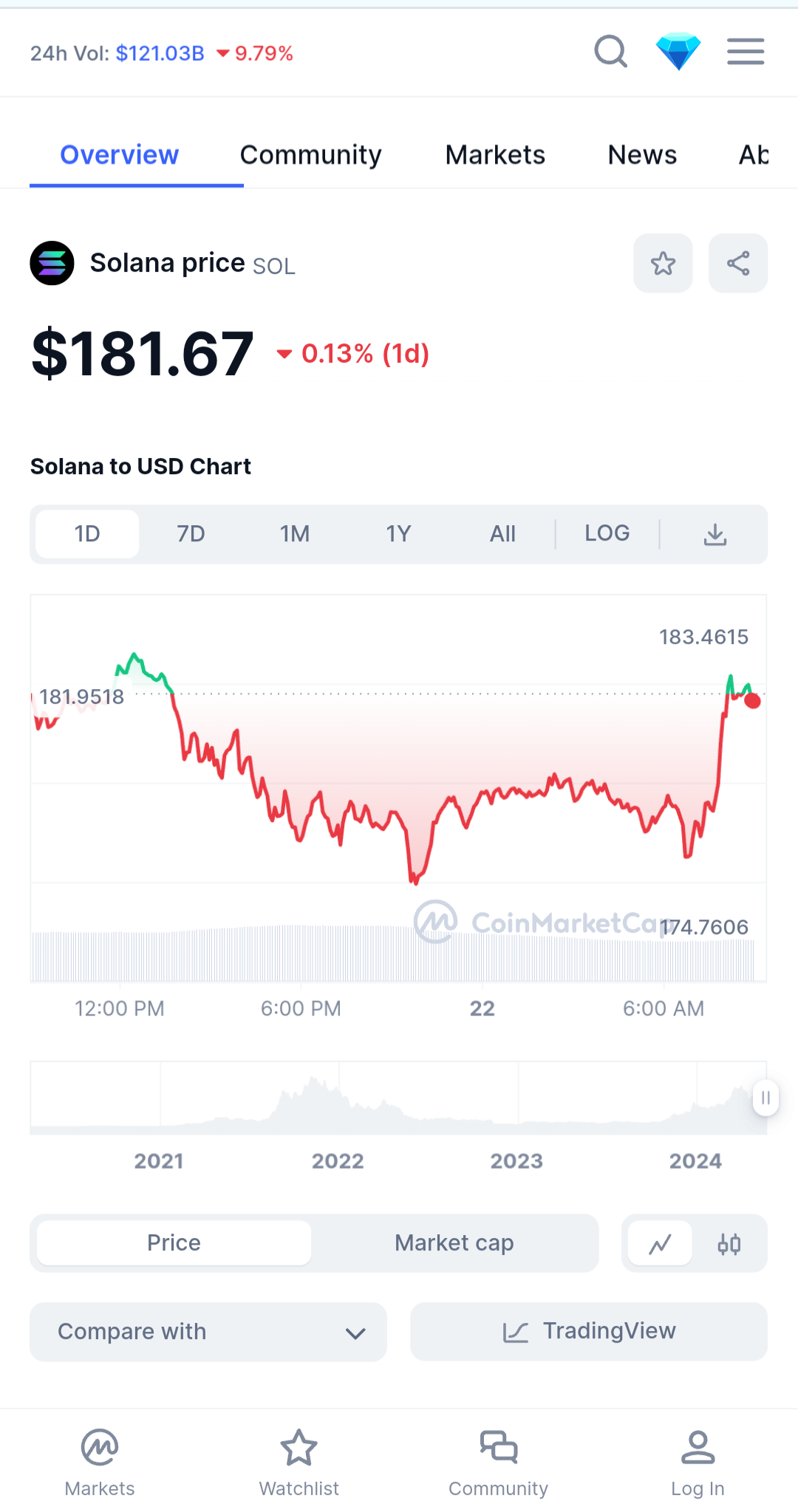The image size is (798, 1512).
Task: Switch to the Markets top tab
Action: [495, 155]
